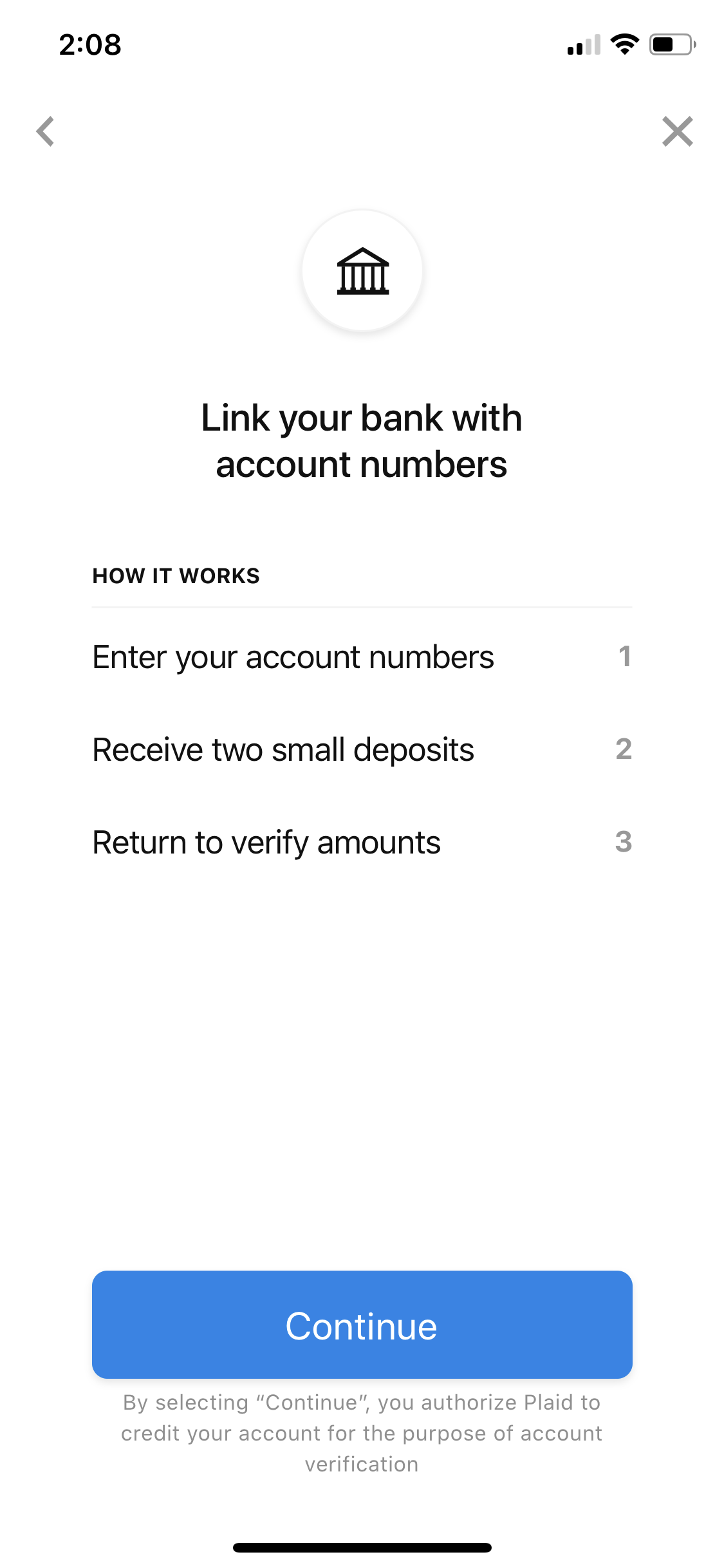Go back with the left arrow
Viewport: 724px width, 1568px height.
pos(45,131)
